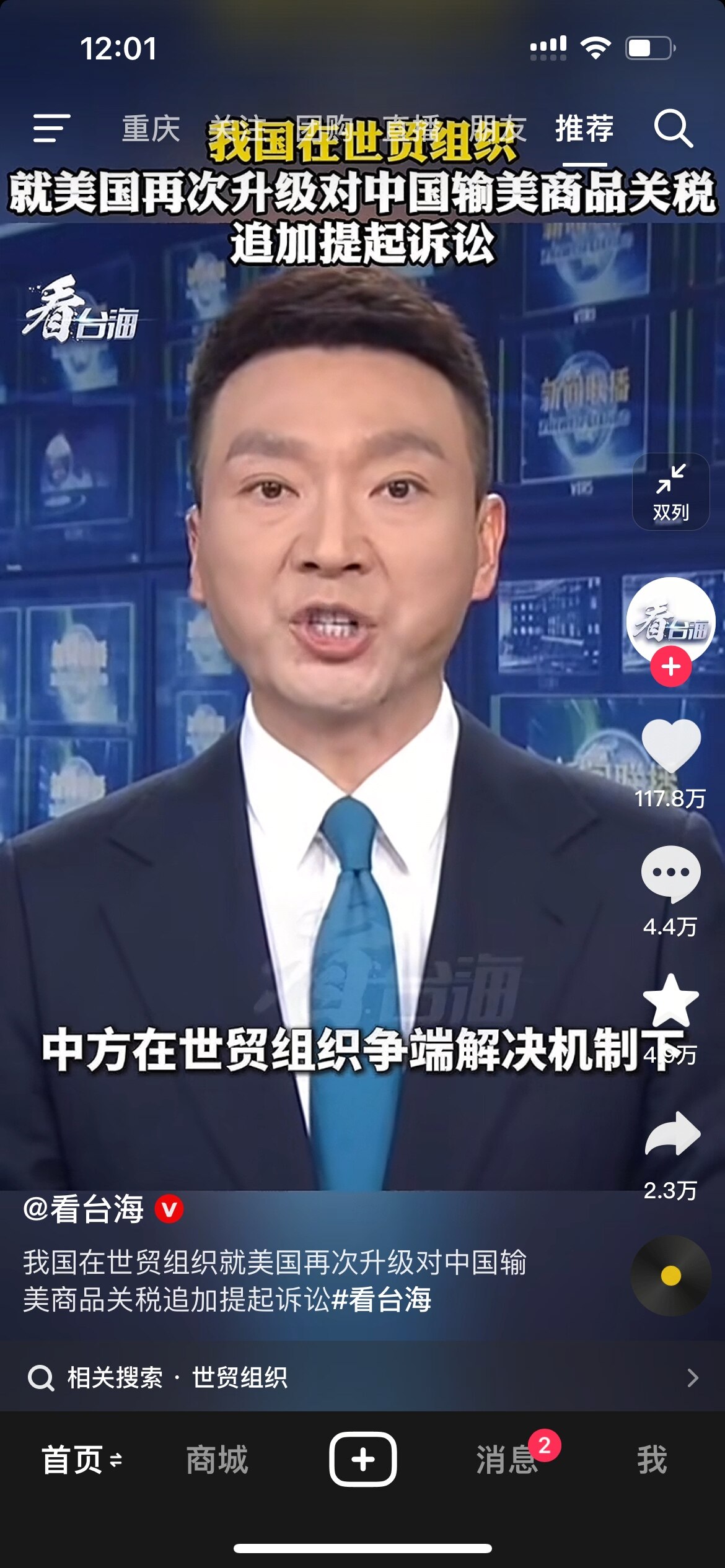Switch to the 重庆 tab

tap(151, 129)
